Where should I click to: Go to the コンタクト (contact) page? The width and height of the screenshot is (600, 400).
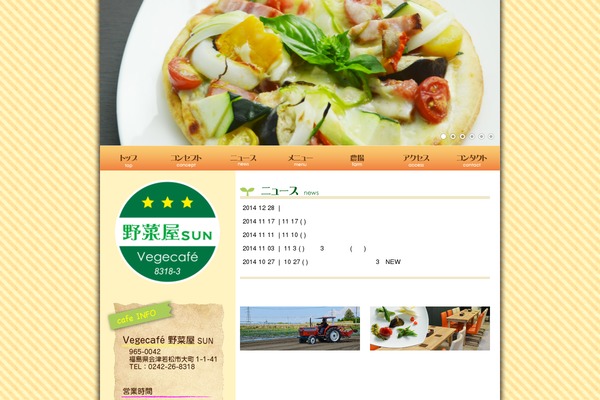pos(471,159)
